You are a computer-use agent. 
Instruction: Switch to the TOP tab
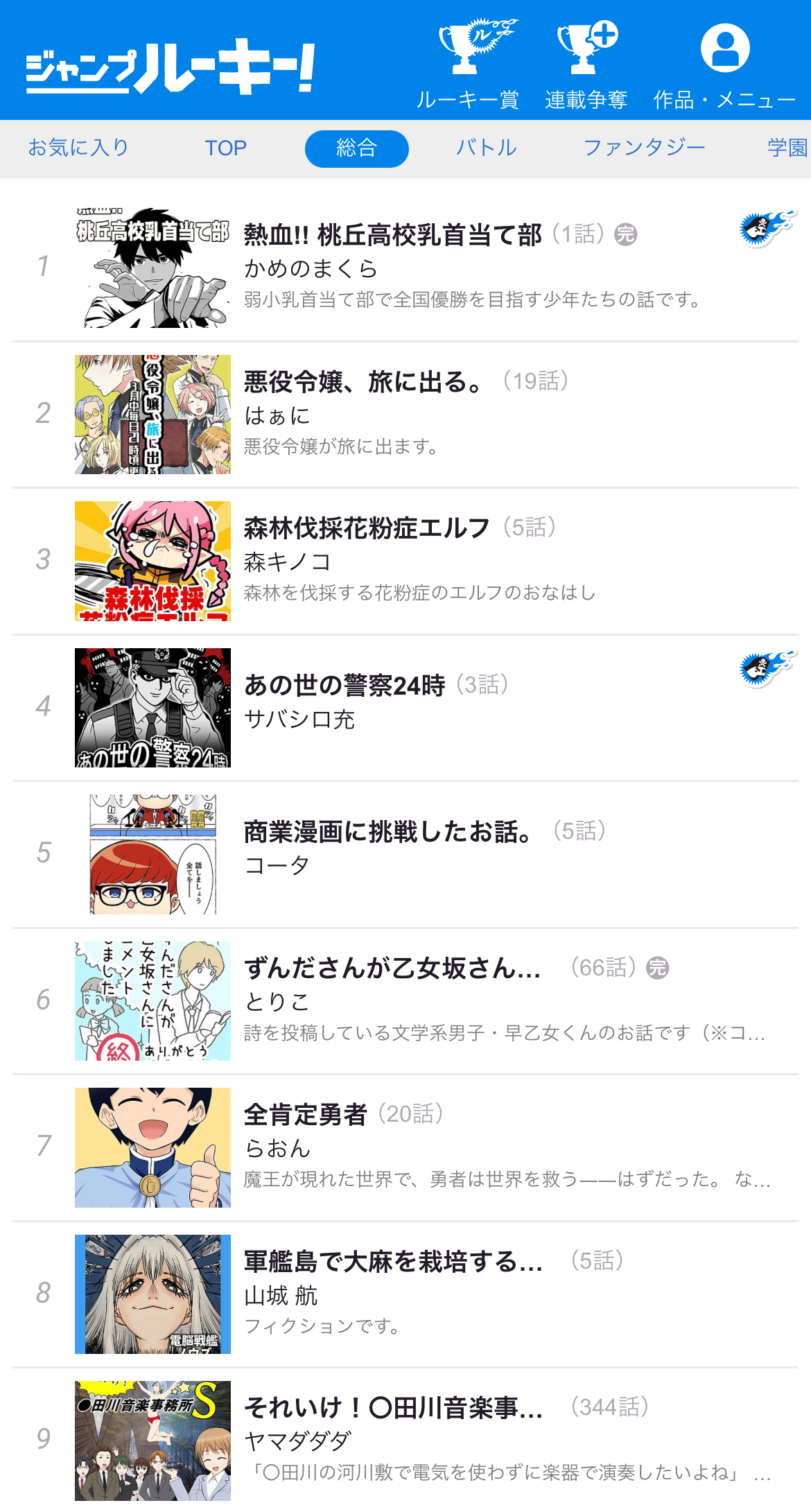coord(225,148)
